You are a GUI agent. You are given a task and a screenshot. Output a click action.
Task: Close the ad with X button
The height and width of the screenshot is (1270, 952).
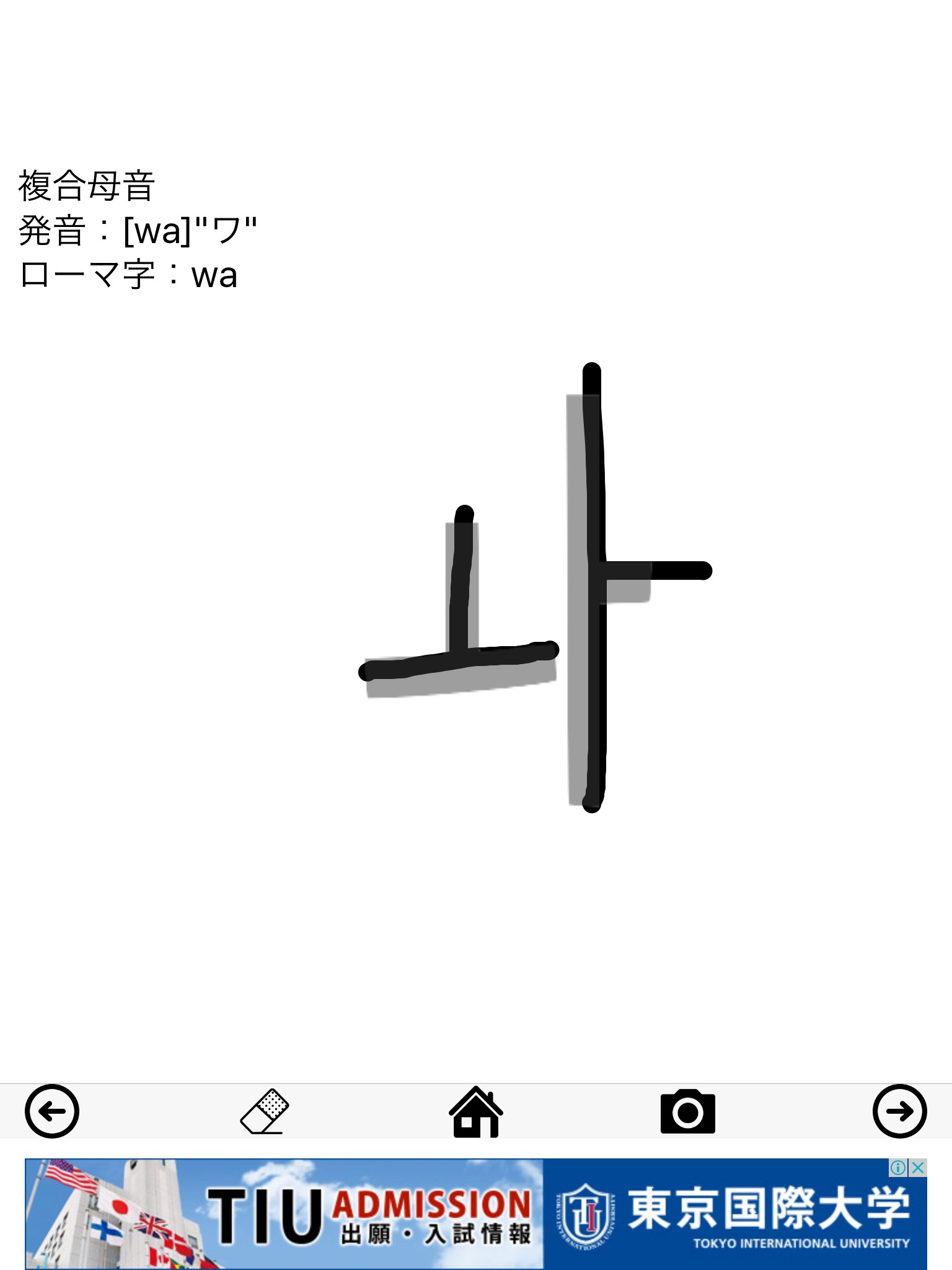pyautogui.click(x=919, y=1168)
